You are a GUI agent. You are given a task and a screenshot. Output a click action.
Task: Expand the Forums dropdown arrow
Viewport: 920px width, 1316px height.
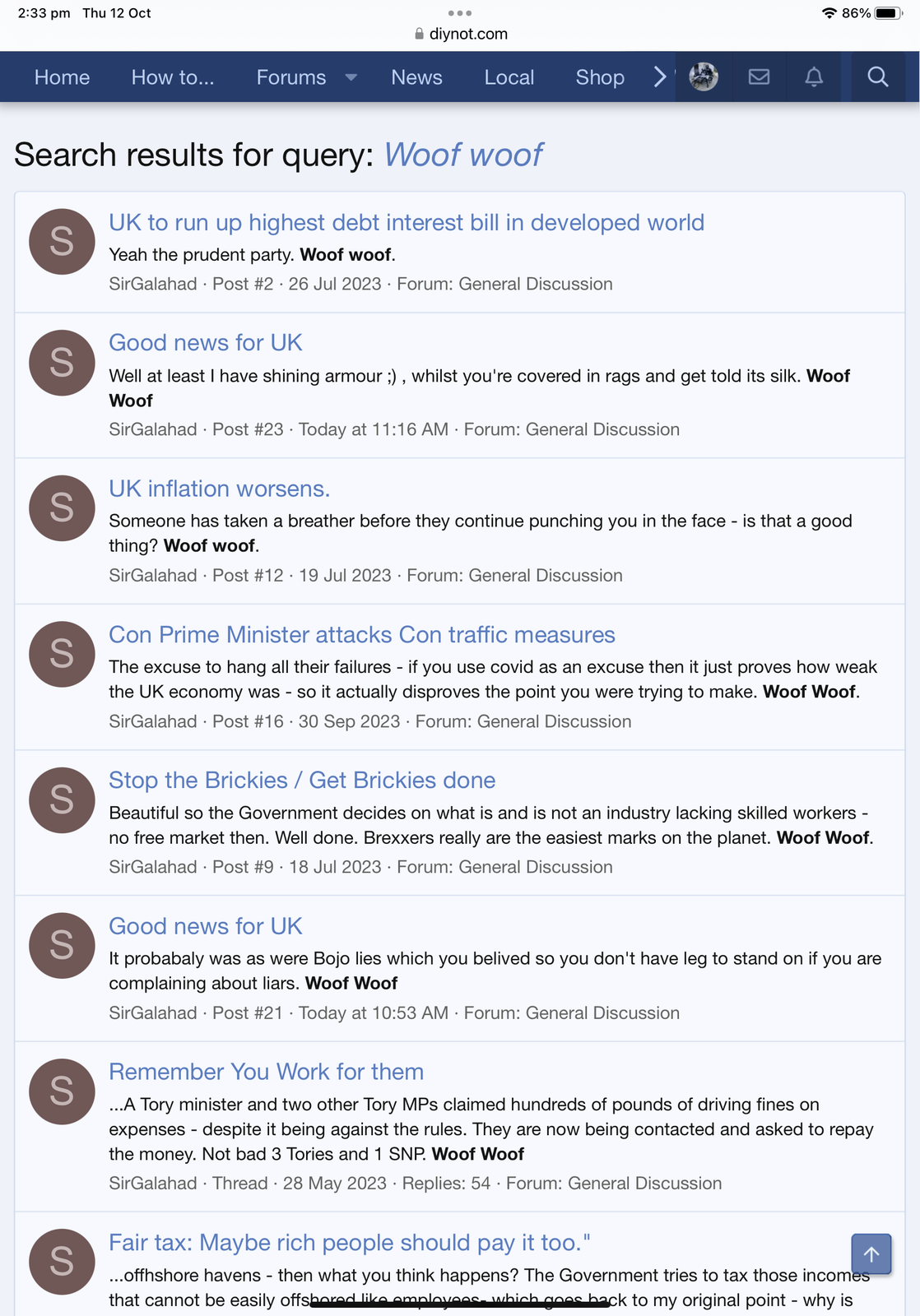point(351,77)
